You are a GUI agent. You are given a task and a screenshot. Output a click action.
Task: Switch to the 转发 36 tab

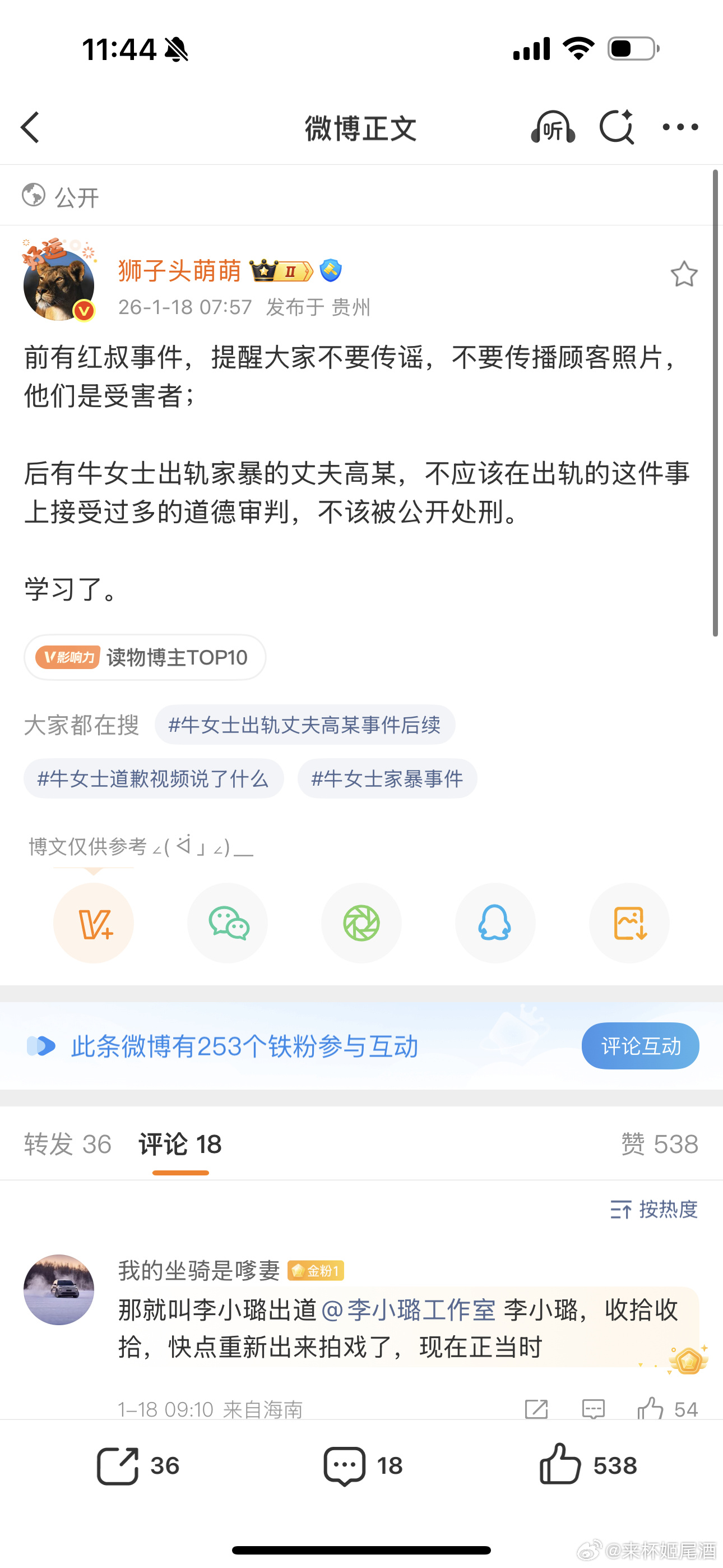[x=68, y=1145]
